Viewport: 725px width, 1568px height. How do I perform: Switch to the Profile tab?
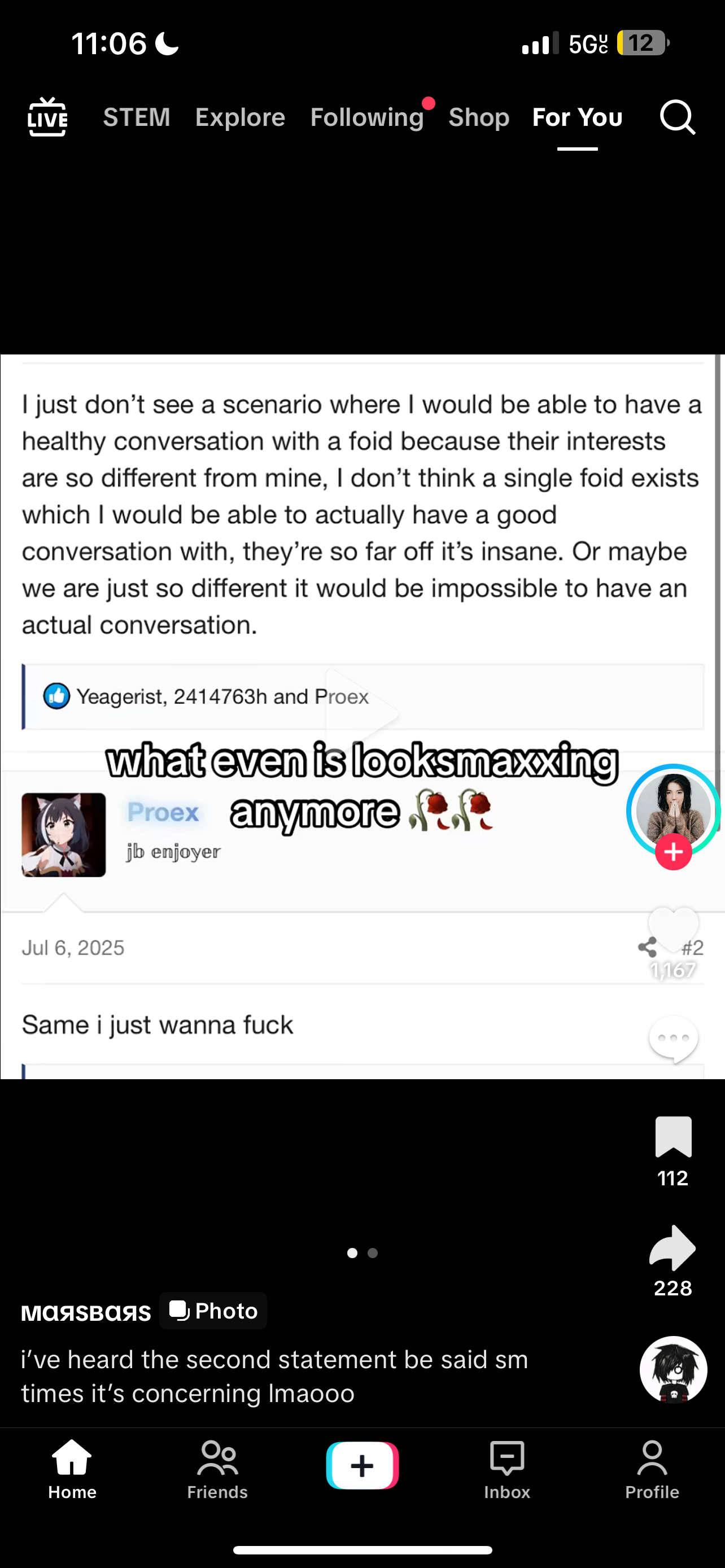[652, 1470]
